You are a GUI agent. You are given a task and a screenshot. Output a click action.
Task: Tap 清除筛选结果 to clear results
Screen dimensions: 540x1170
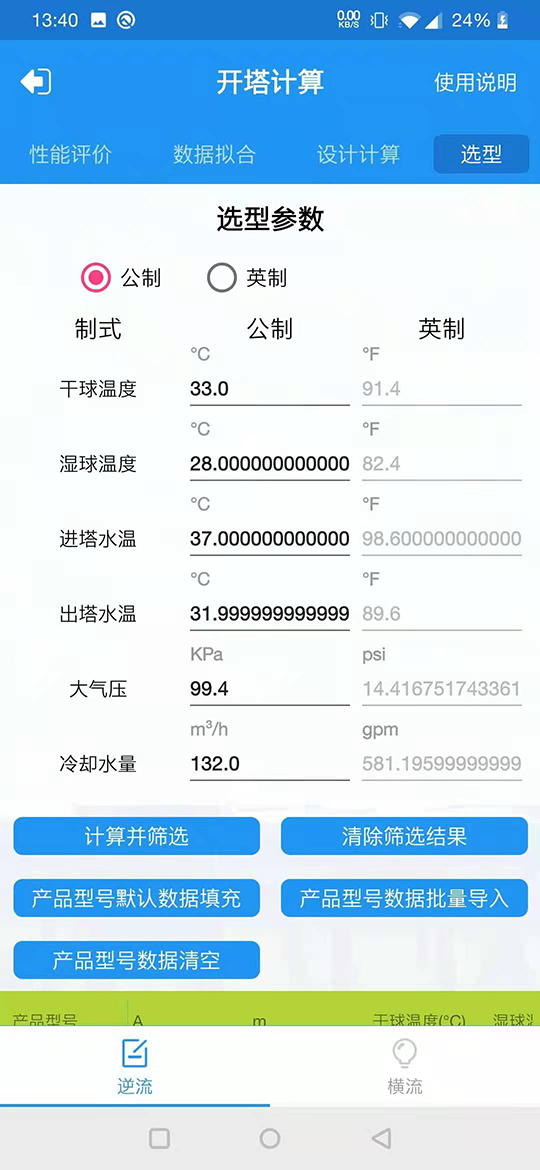[x=404, y=836]
